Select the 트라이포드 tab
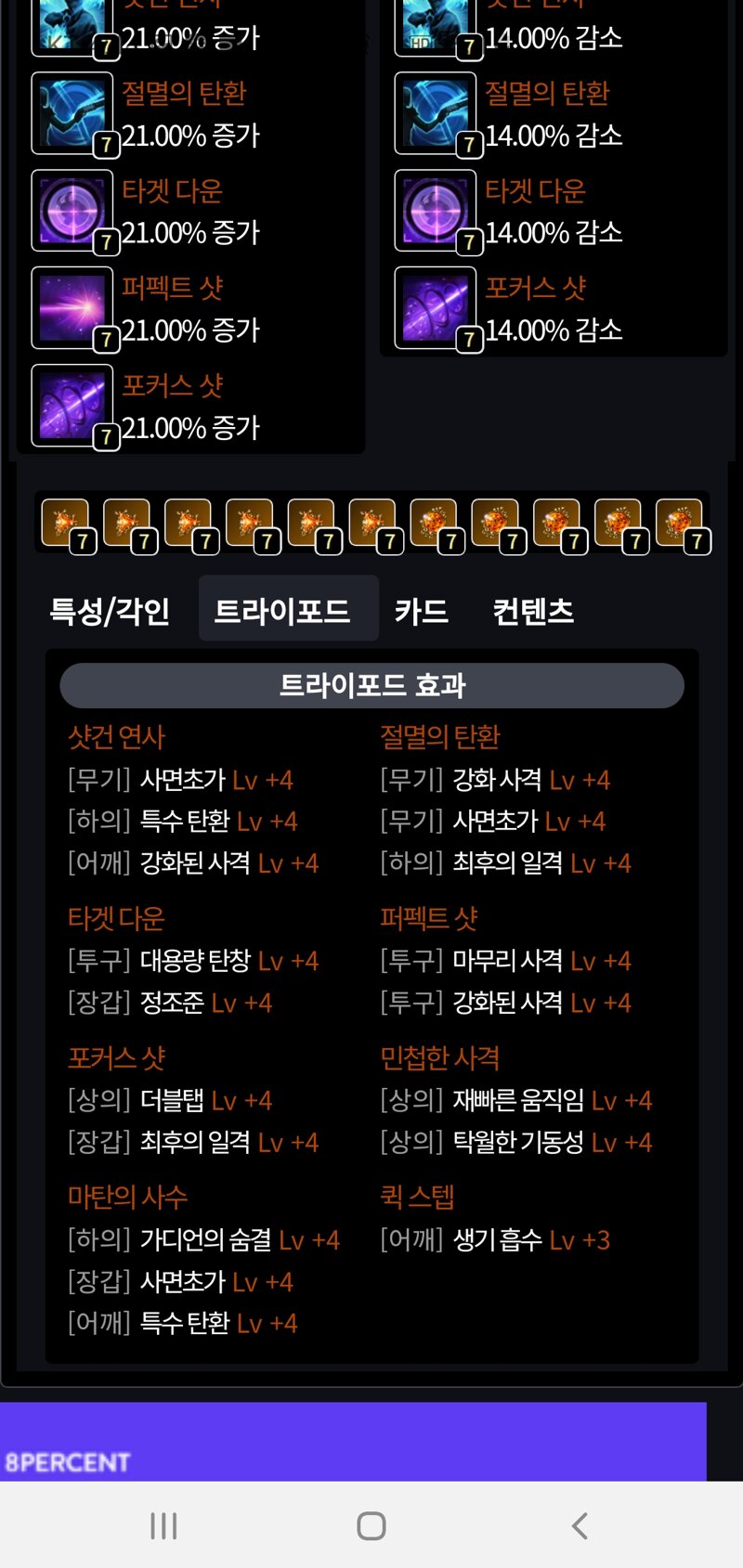The width and height of the screenshot is (743, 1568). (282, 610)
